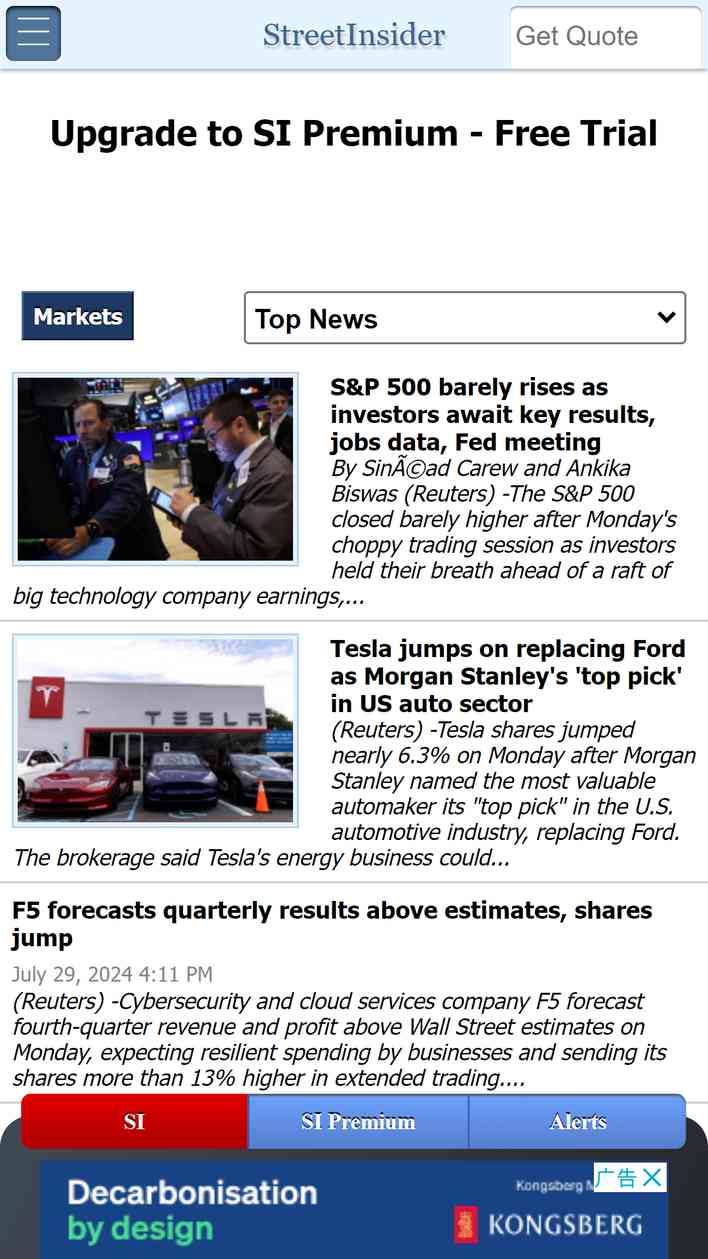Switch to the SI Premium tab

pyautogui.click(x=358, y=1122)
